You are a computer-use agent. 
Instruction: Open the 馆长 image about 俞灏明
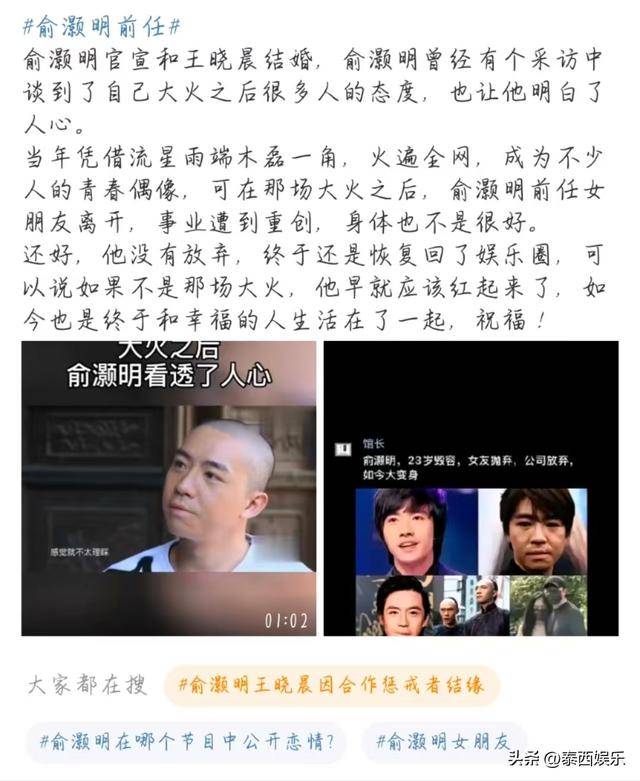[x=470, y=488]
